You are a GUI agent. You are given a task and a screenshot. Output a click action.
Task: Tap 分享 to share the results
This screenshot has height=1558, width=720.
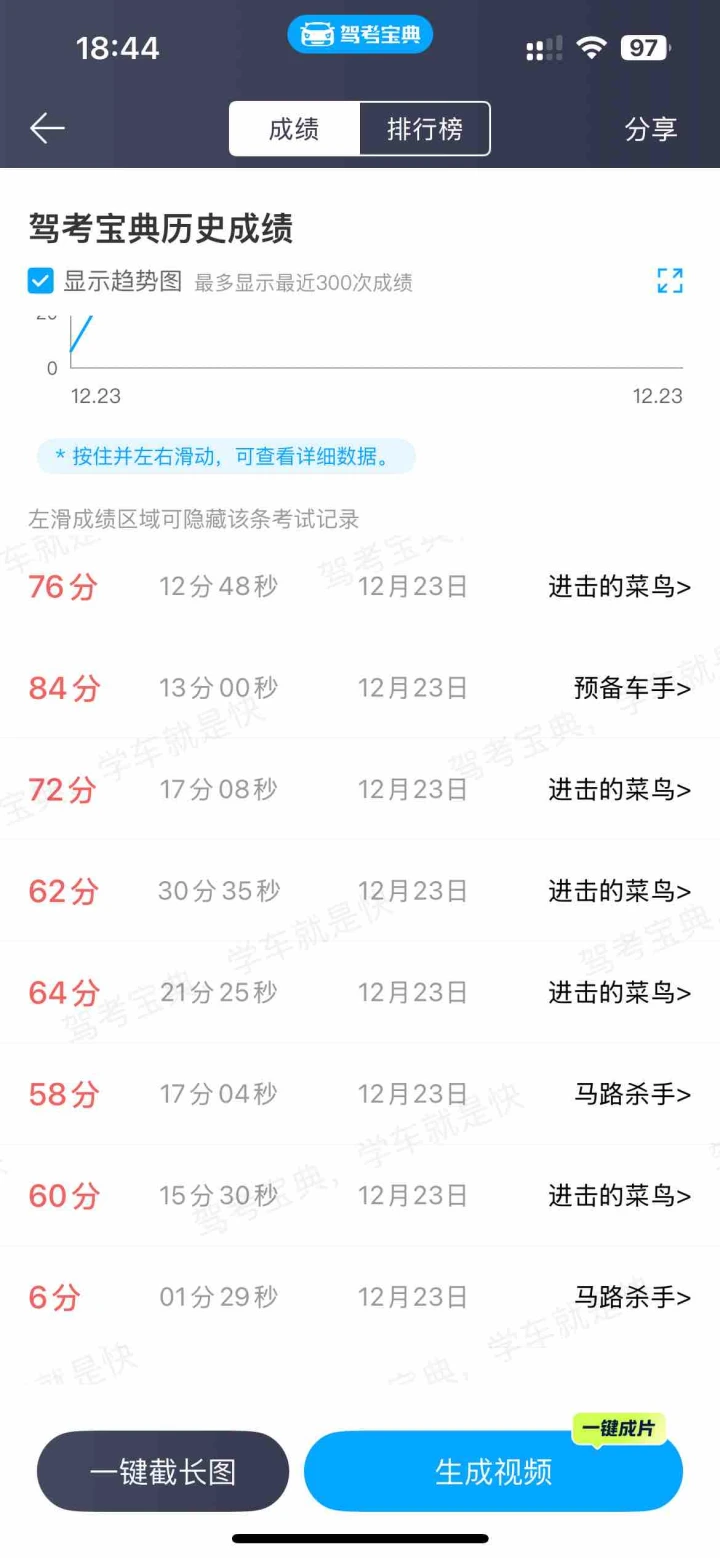coord(651,129)
